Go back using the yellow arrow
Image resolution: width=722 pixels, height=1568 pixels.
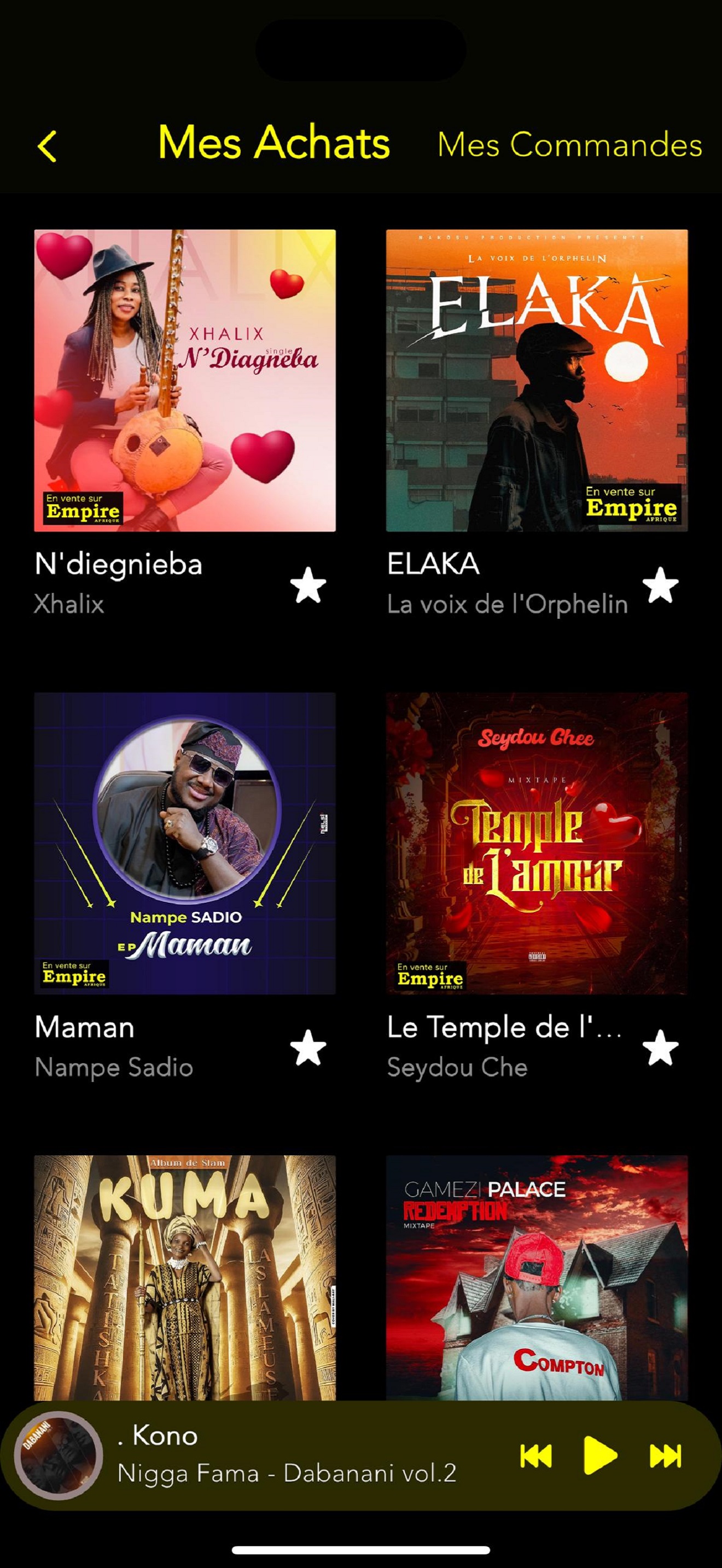point(47,147)
